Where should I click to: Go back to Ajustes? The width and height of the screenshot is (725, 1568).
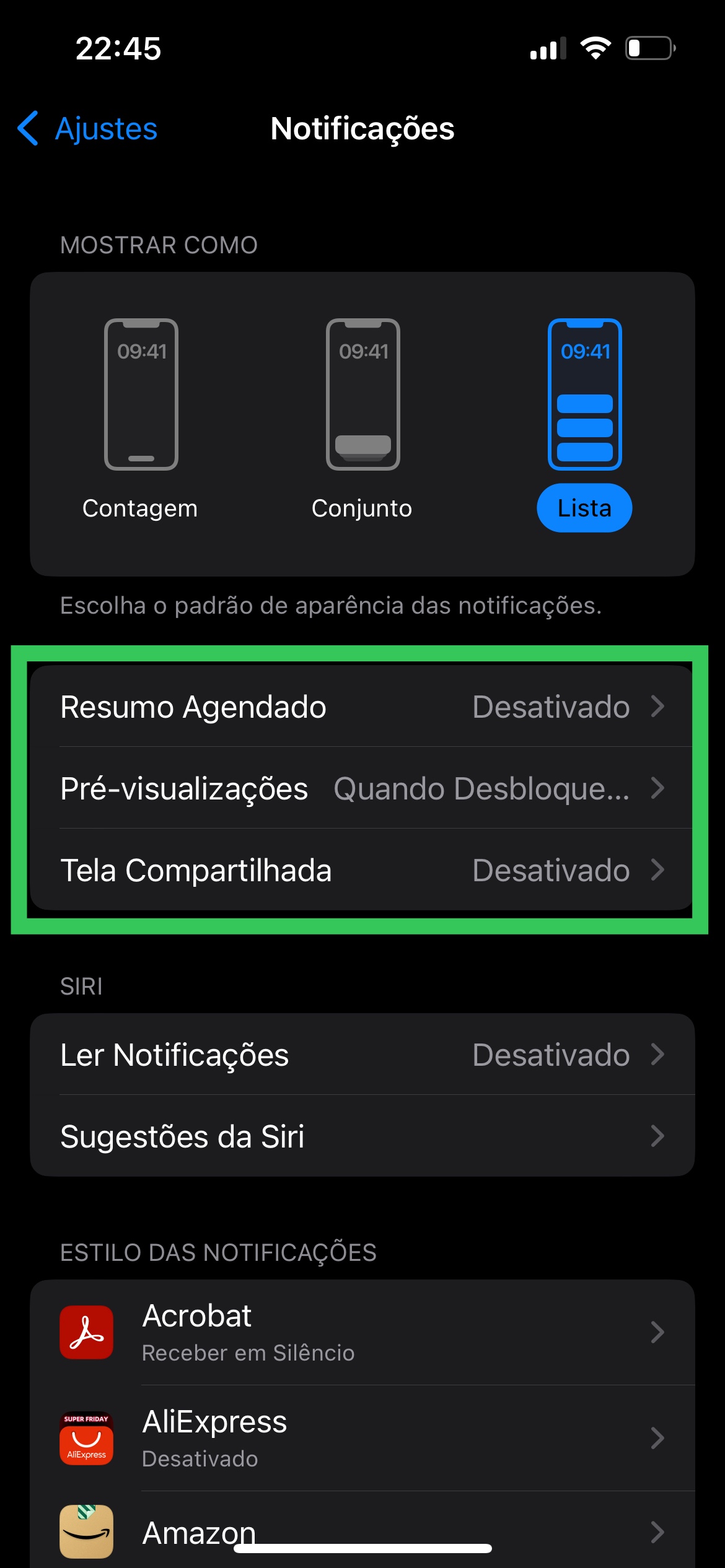(87, 129)
